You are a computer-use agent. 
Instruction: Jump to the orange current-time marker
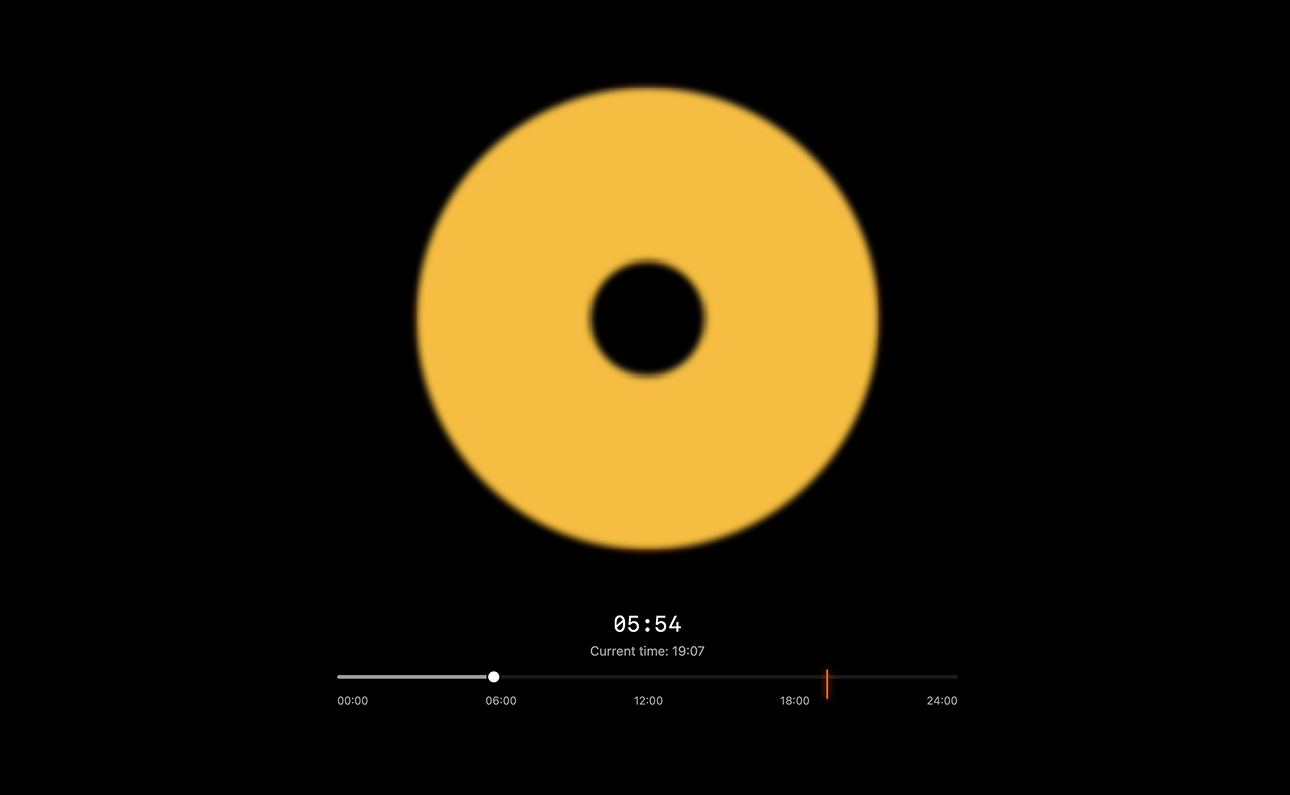(827, 684)
